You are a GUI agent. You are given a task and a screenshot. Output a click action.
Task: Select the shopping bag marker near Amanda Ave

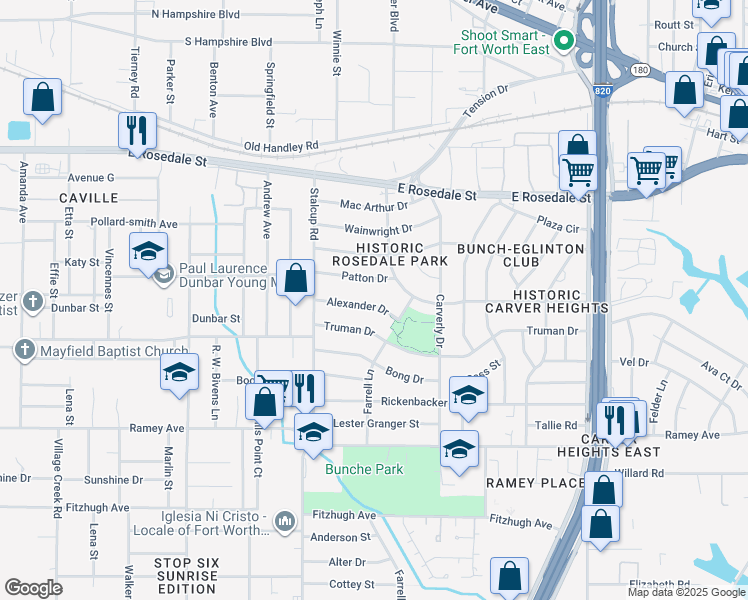coord(43,98)
